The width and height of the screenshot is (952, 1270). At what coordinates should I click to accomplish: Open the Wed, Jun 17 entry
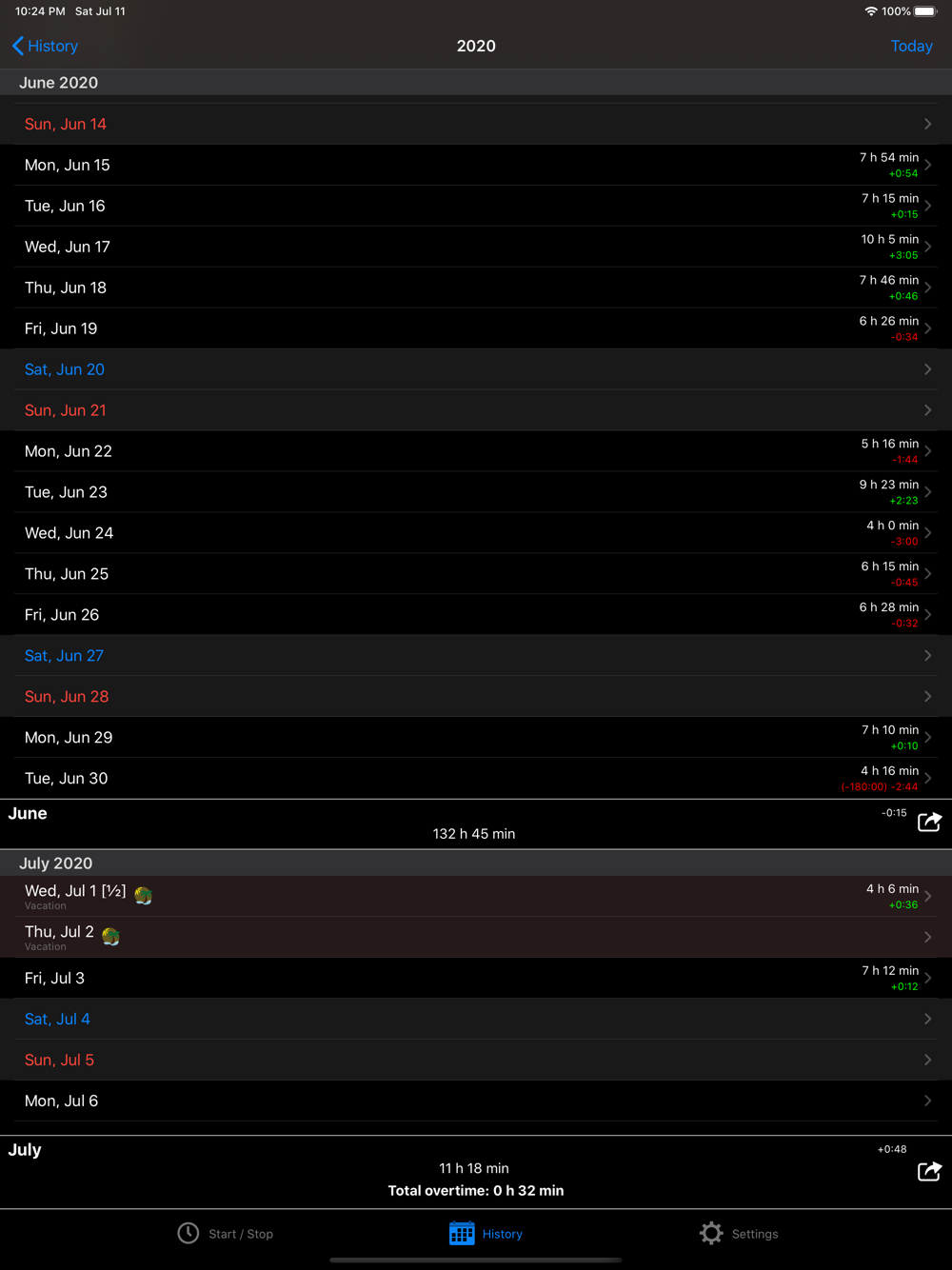(476, 247)
